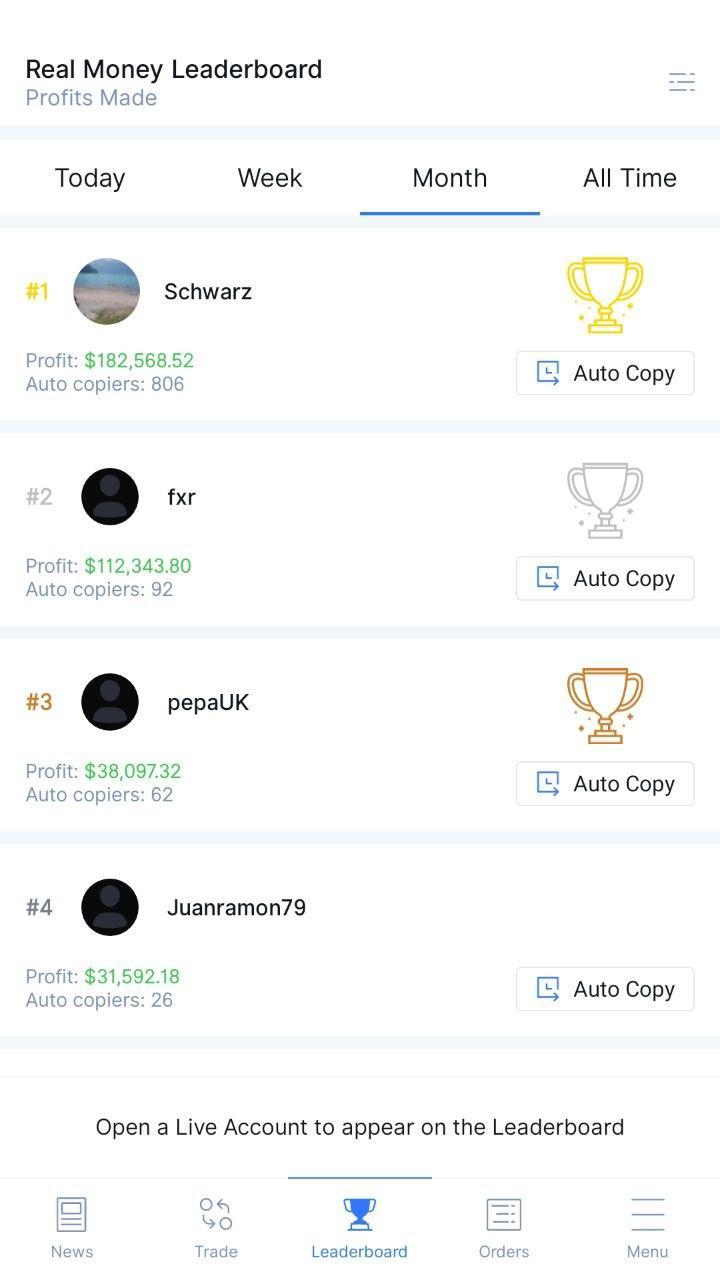Open the Menu tab
The width and height of the screenshot is (720, 1280).
pos(647,1229)
